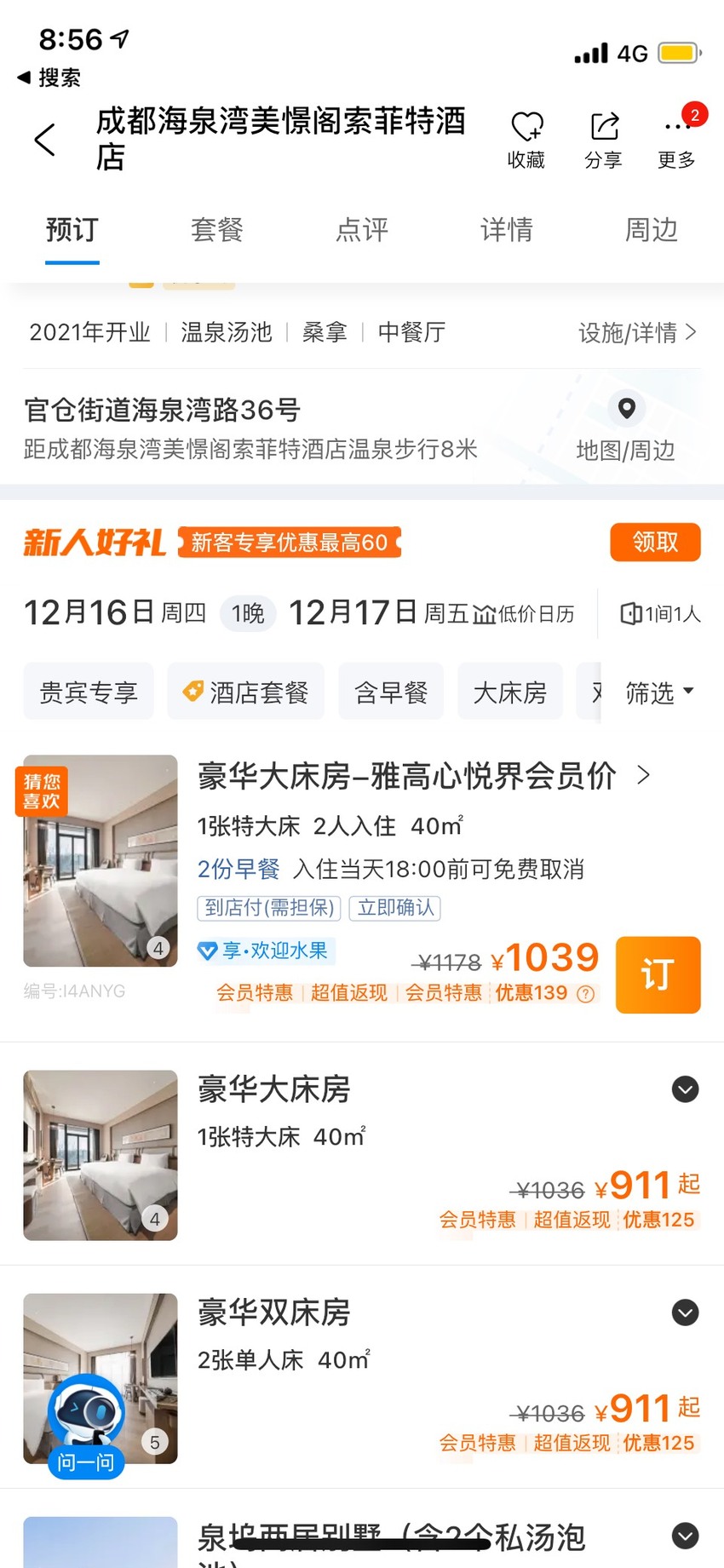Open the 筛选 filter dropdown
Screen dimensions: 724x1568
click(x=659, y=692)
